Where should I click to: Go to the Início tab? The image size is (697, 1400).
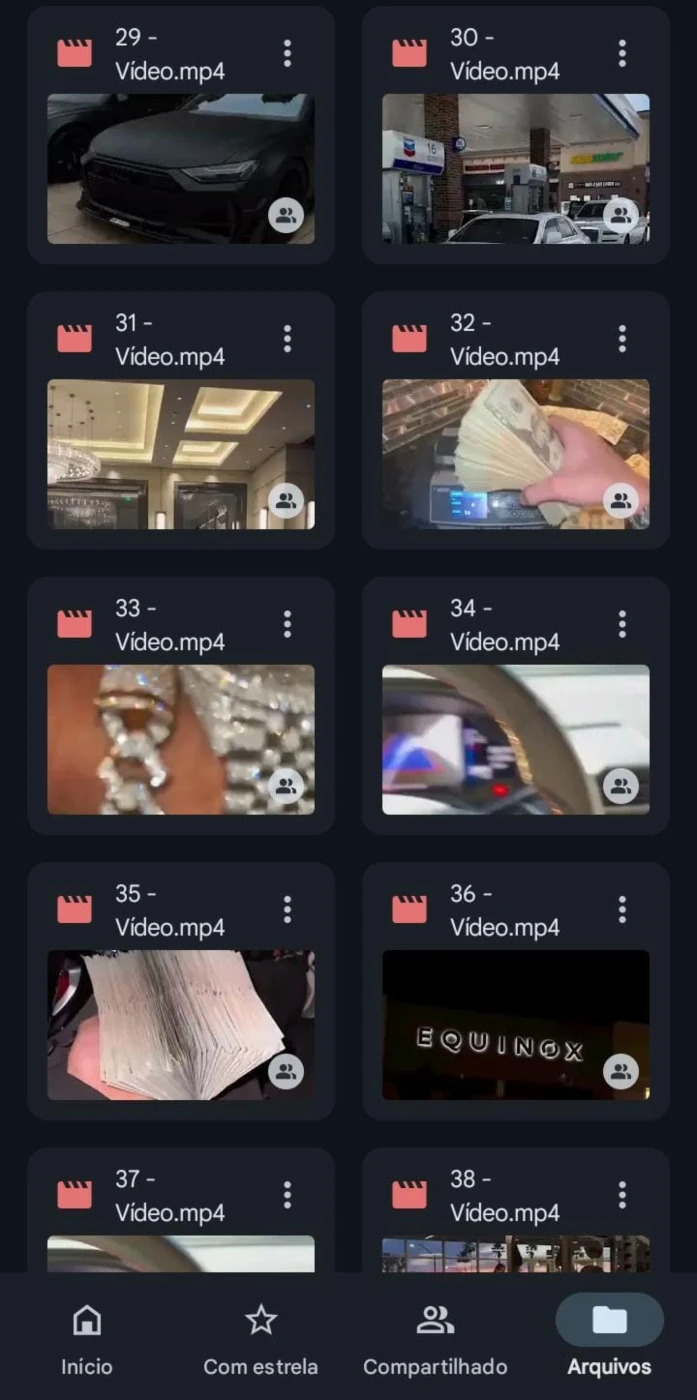(87, 1340)
